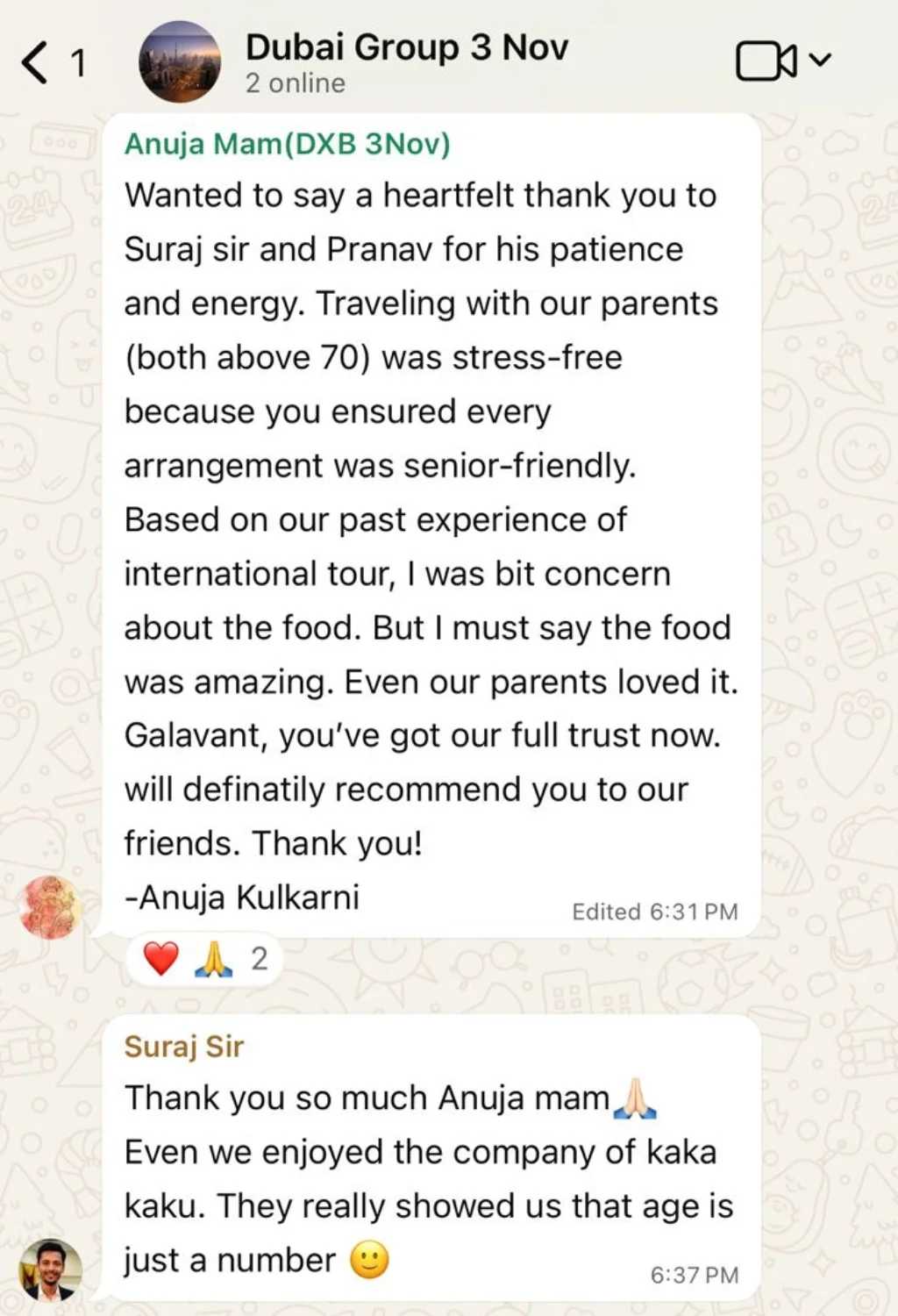Click sender name Anuja Mam(DXB 3Nov)

point(288,143)
